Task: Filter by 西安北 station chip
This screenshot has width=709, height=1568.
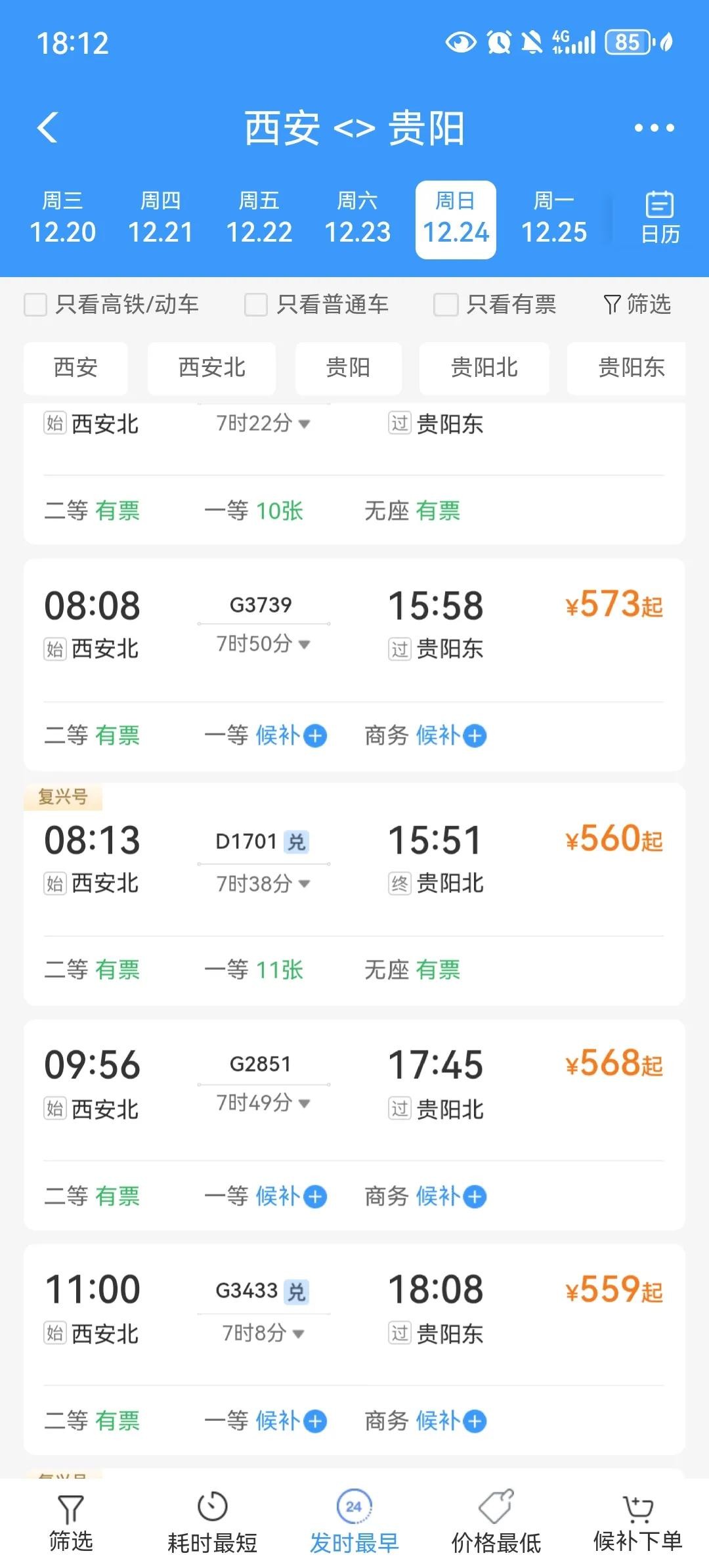Action: 211,368
